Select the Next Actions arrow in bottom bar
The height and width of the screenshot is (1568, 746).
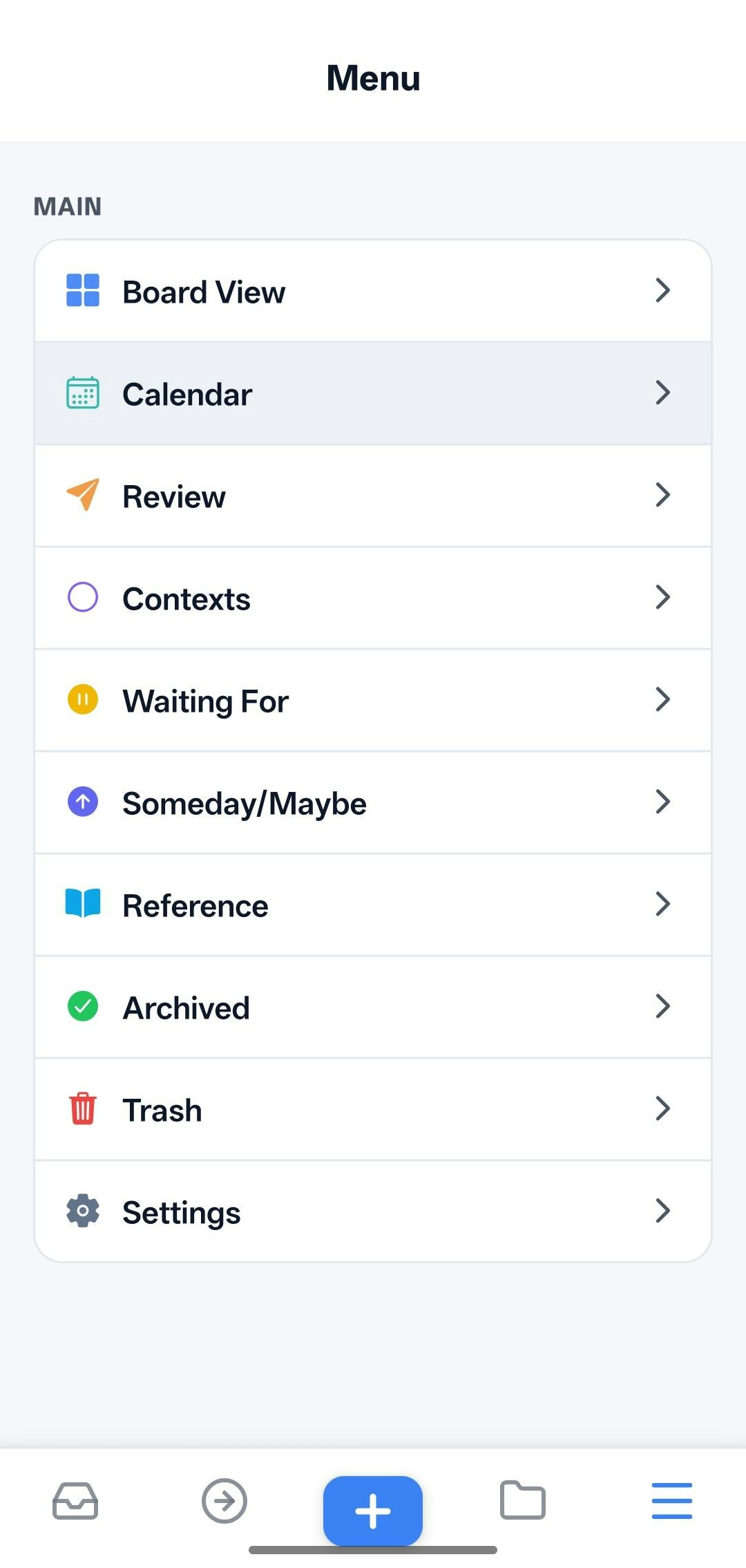224,1501
